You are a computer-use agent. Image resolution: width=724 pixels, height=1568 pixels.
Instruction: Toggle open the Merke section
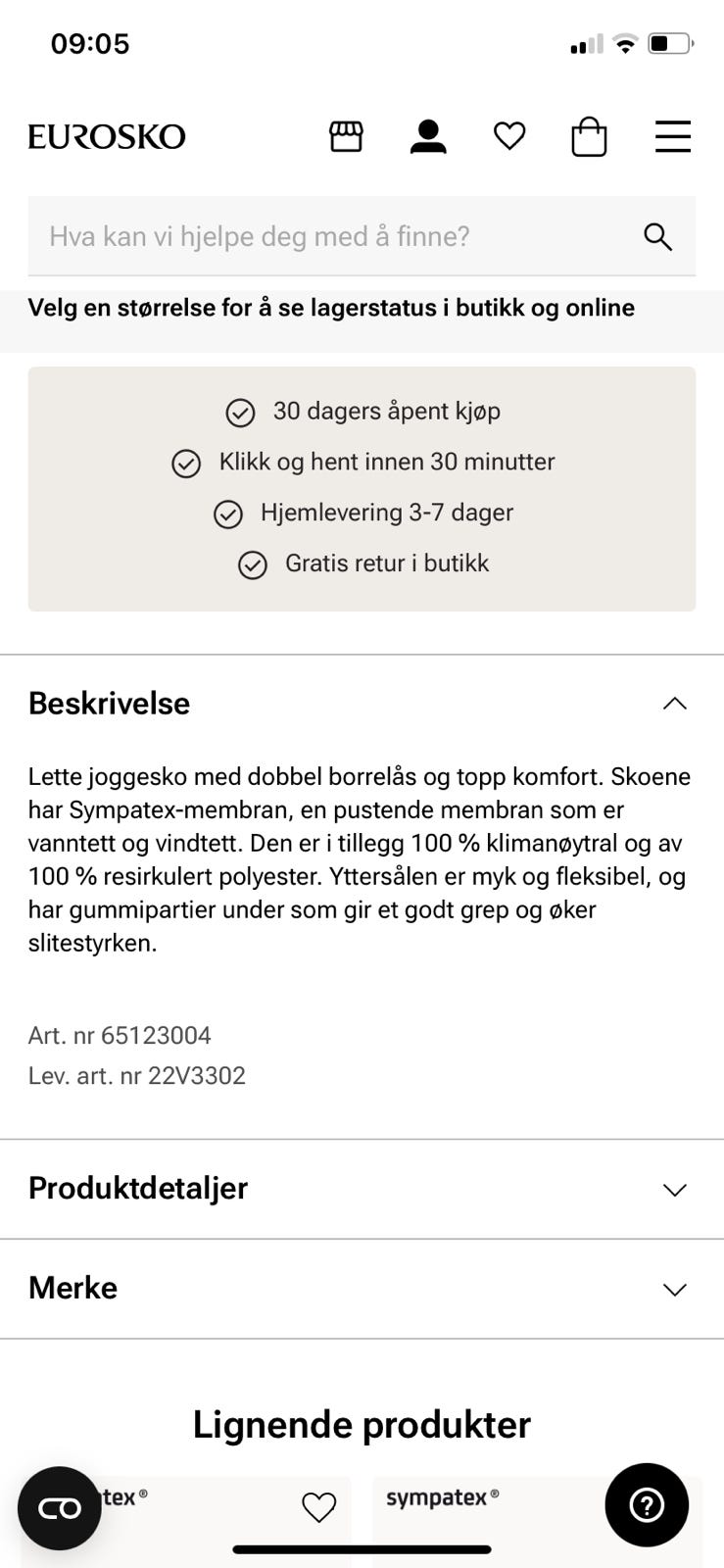coord(674,1289)
